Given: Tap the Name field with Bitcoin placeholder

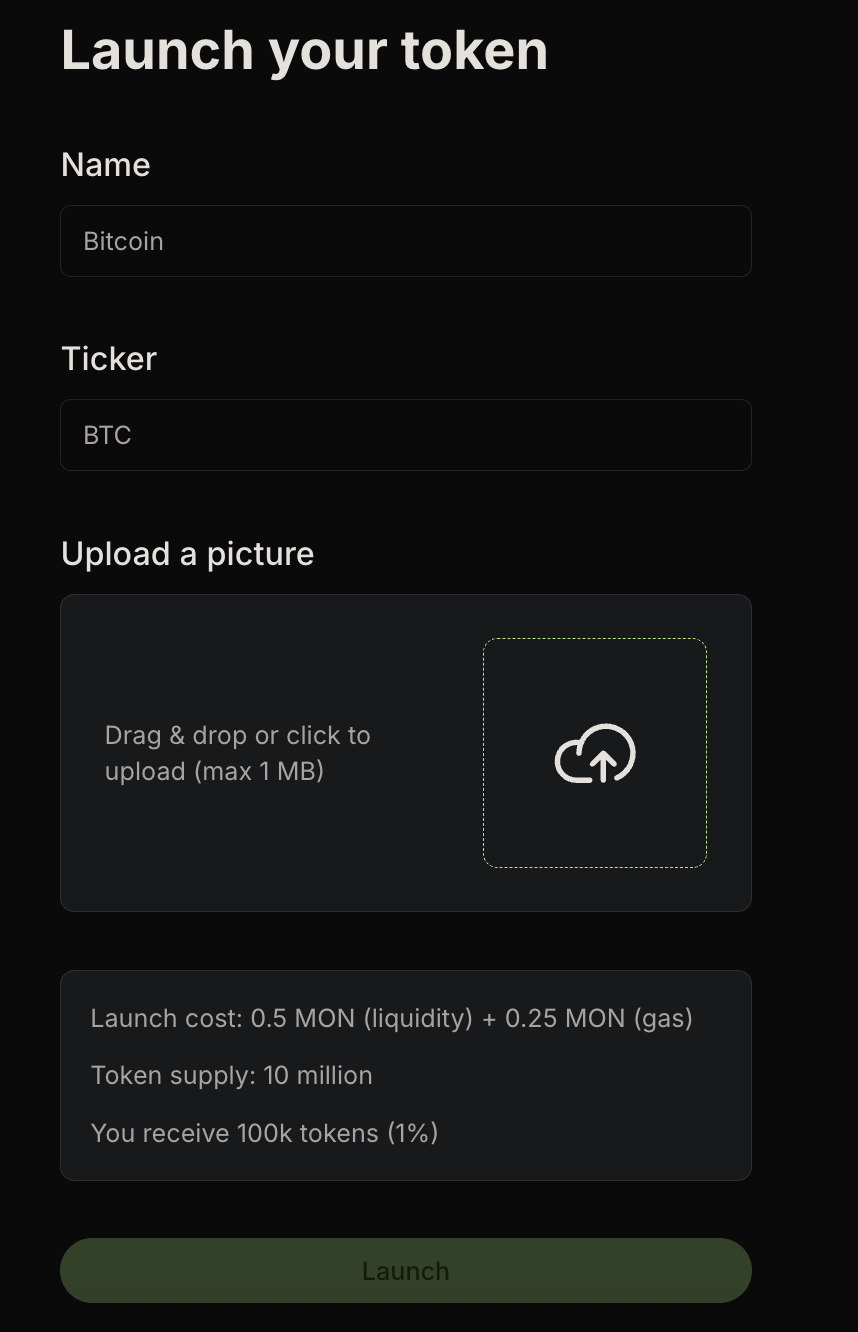Looking at the screenshot, I should pyautogui.click(x=405, y=241).
